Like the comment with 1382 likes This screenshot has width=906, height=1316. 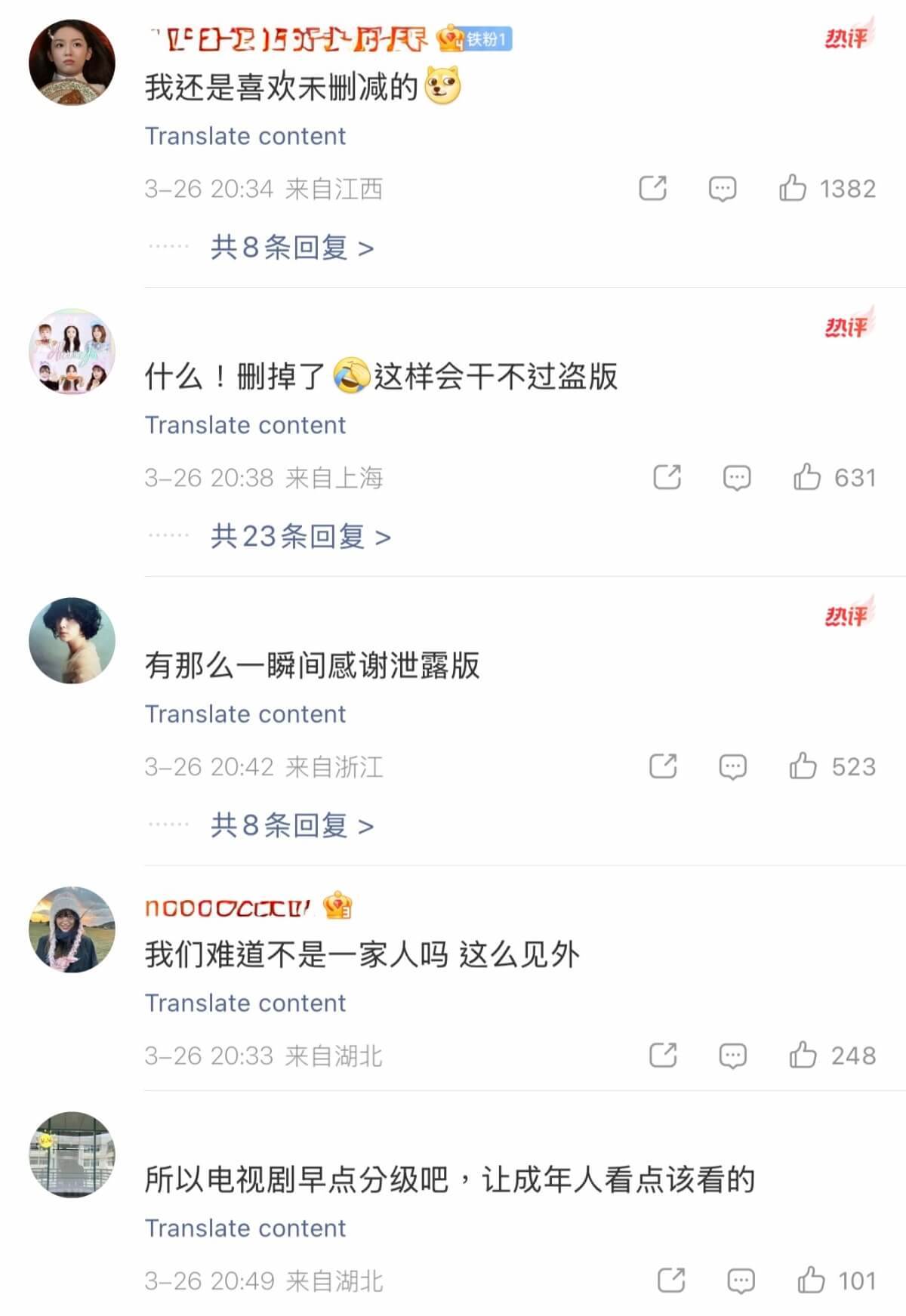[793, 188]
